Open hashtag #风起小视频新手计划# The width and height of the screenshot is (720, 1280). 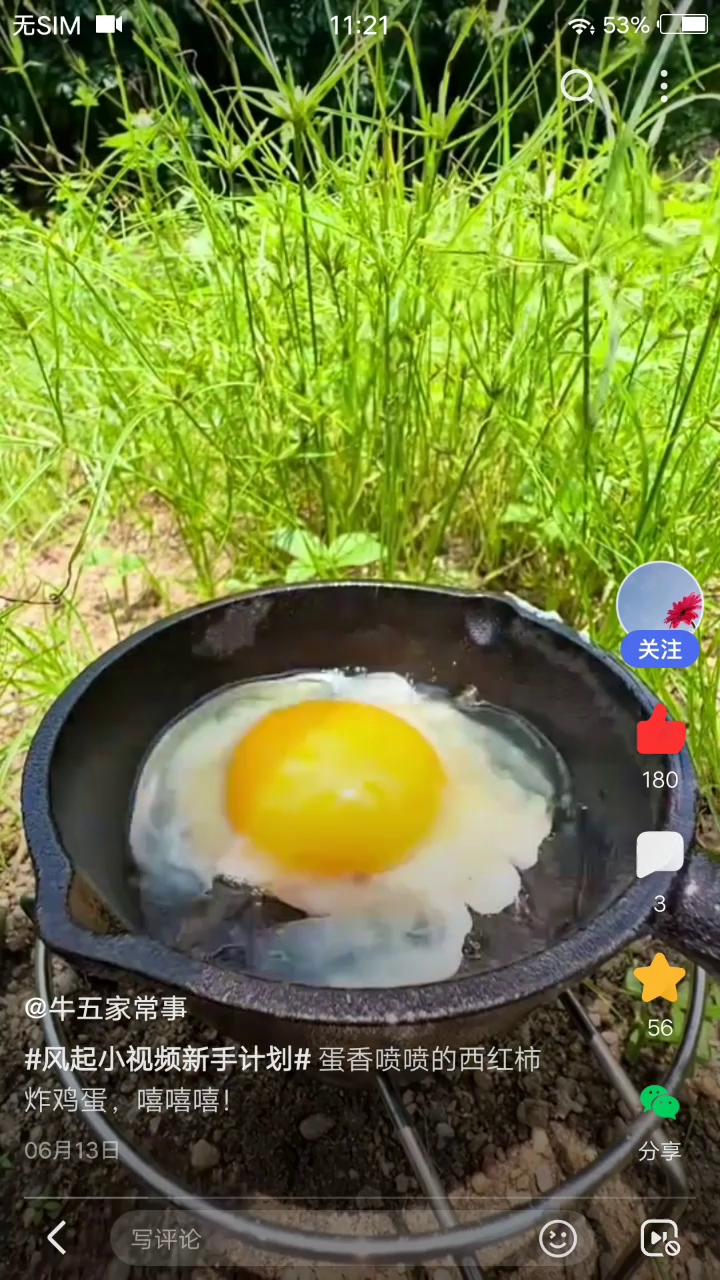(168, 1060)
